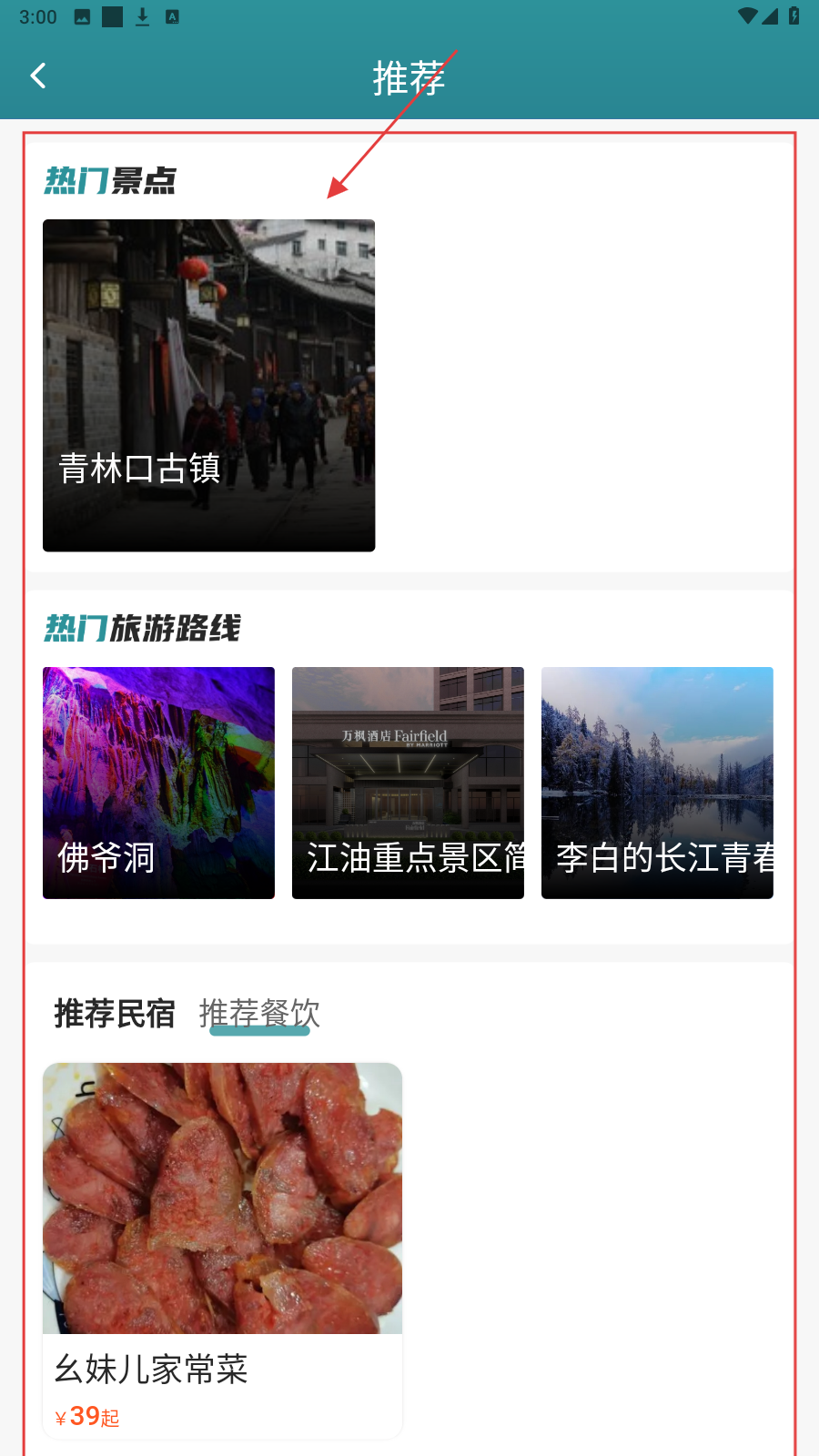Select the 推荐餐饮 tab
819x1456 pixels.
coord(259,1013)
